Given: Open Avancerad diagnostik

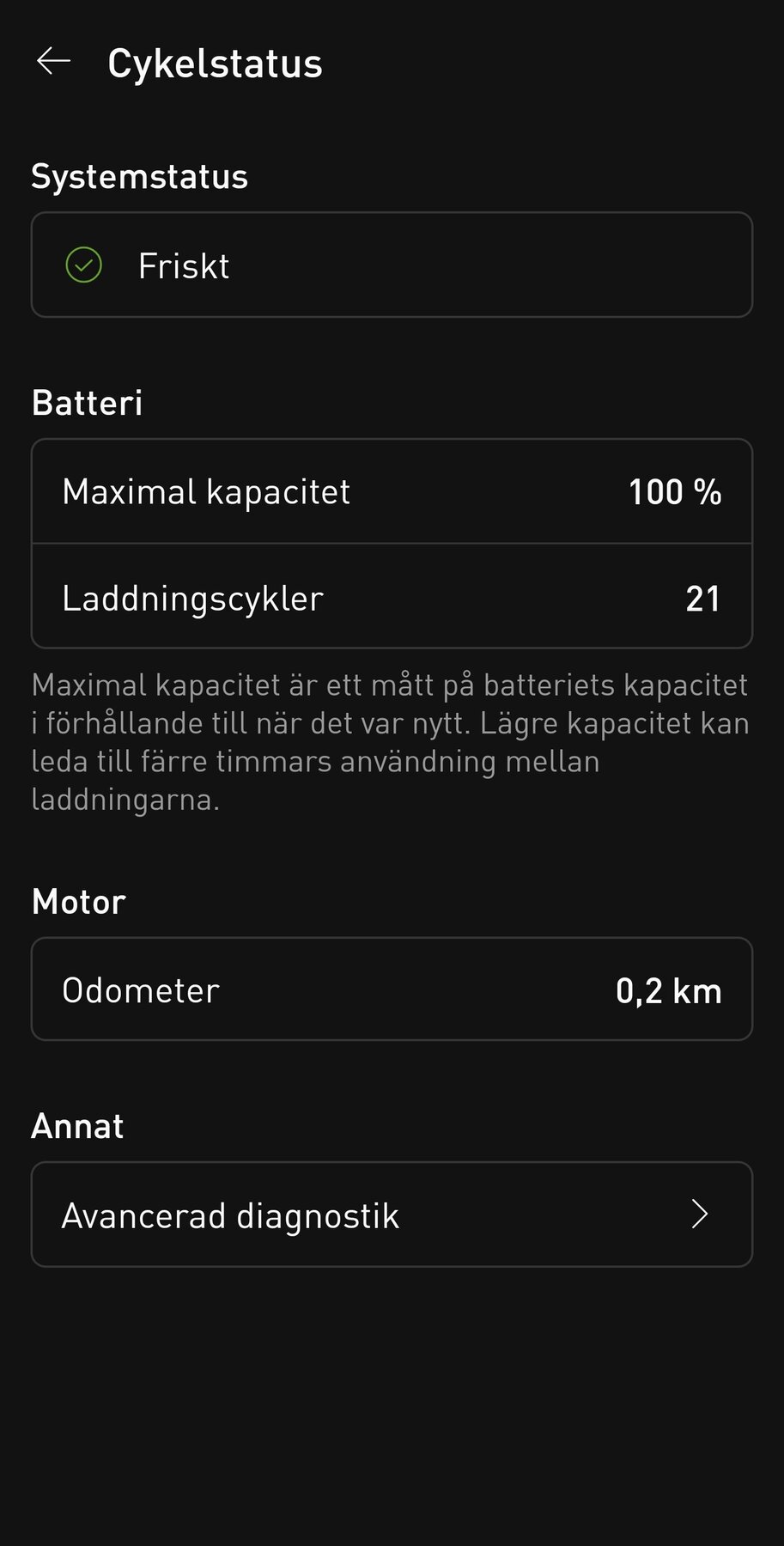Looking at the screenshot, I should pyautogui.click(x=392, y=1214).
